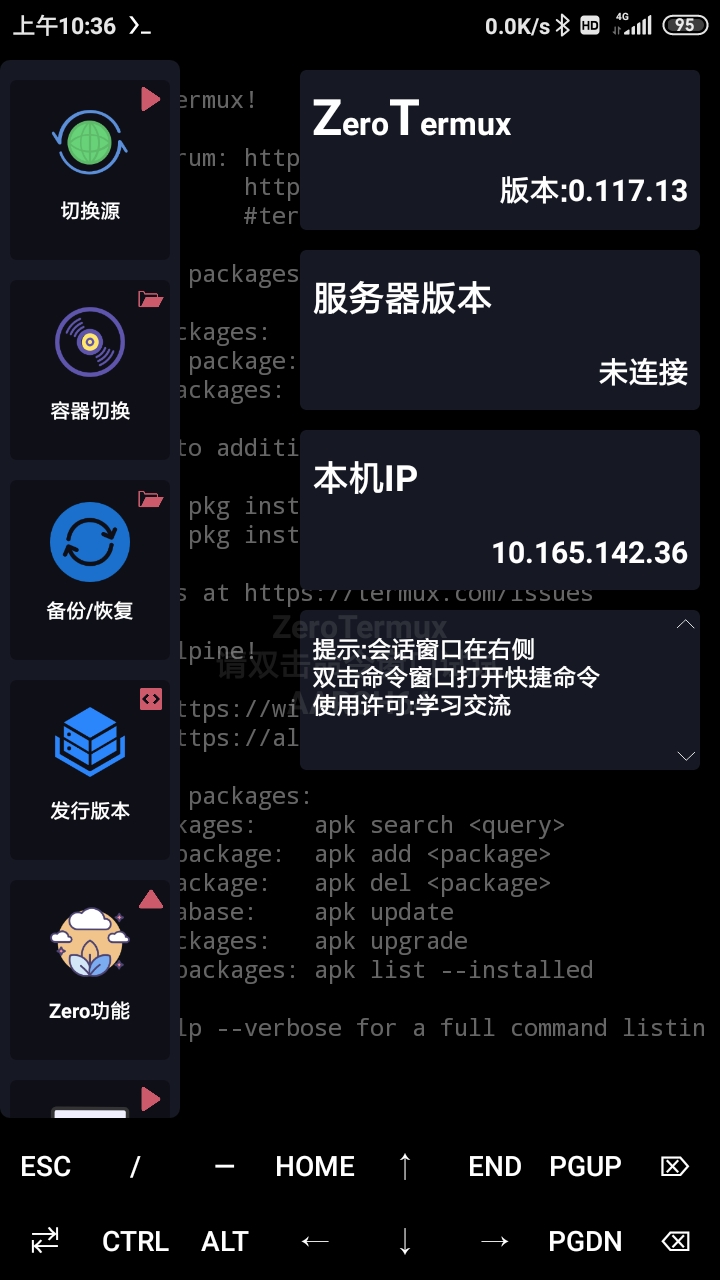Tap the tab switch key beside CTRL
The height and width of the screenshot is (1280, 720).
point(45,1241)
